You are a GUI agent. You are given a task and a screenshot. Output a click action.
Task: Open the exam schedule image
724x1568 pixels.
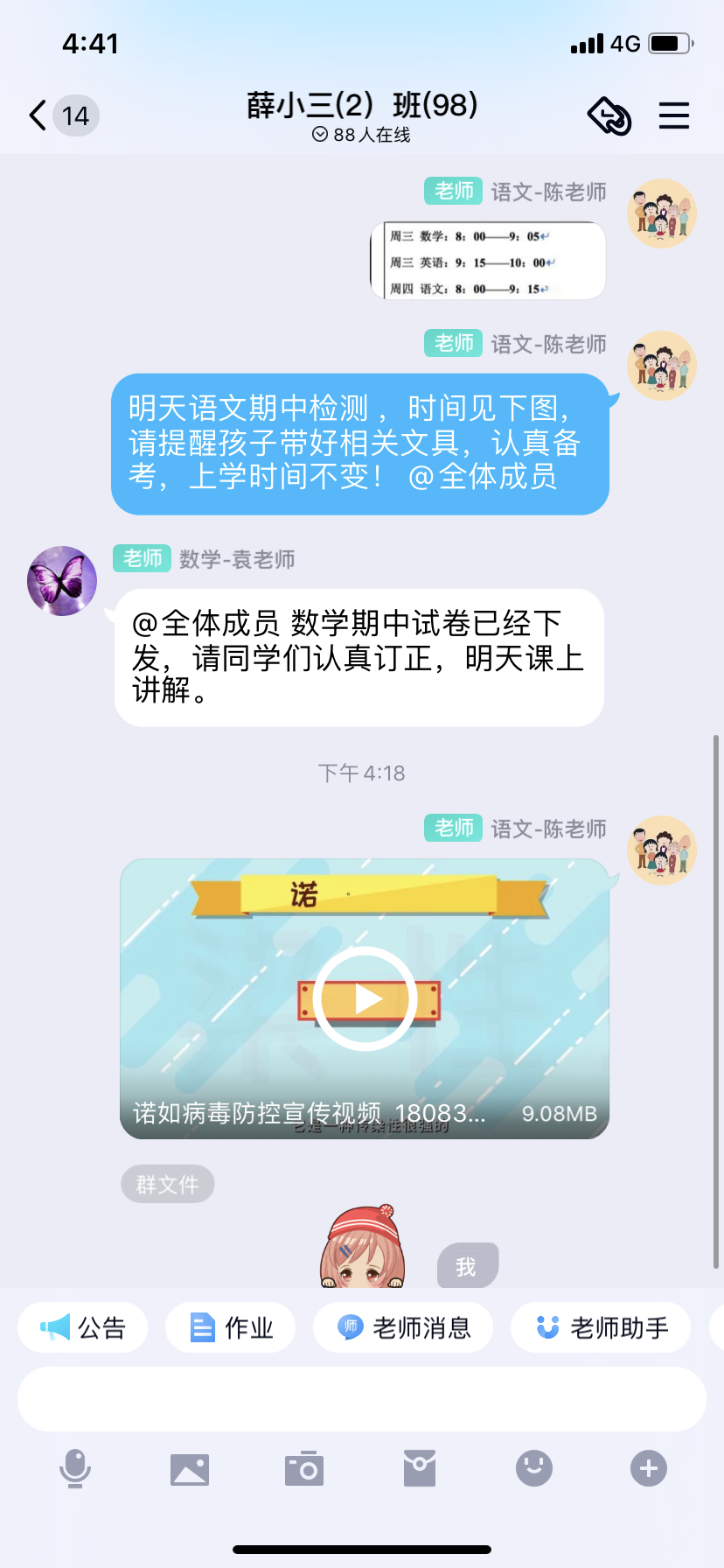[489, 261]
